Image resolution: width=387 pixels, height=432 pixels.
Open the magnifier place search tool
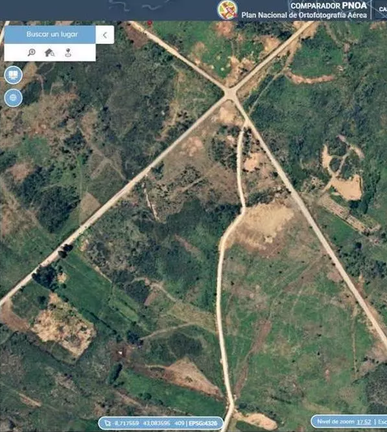coord(31,52)
